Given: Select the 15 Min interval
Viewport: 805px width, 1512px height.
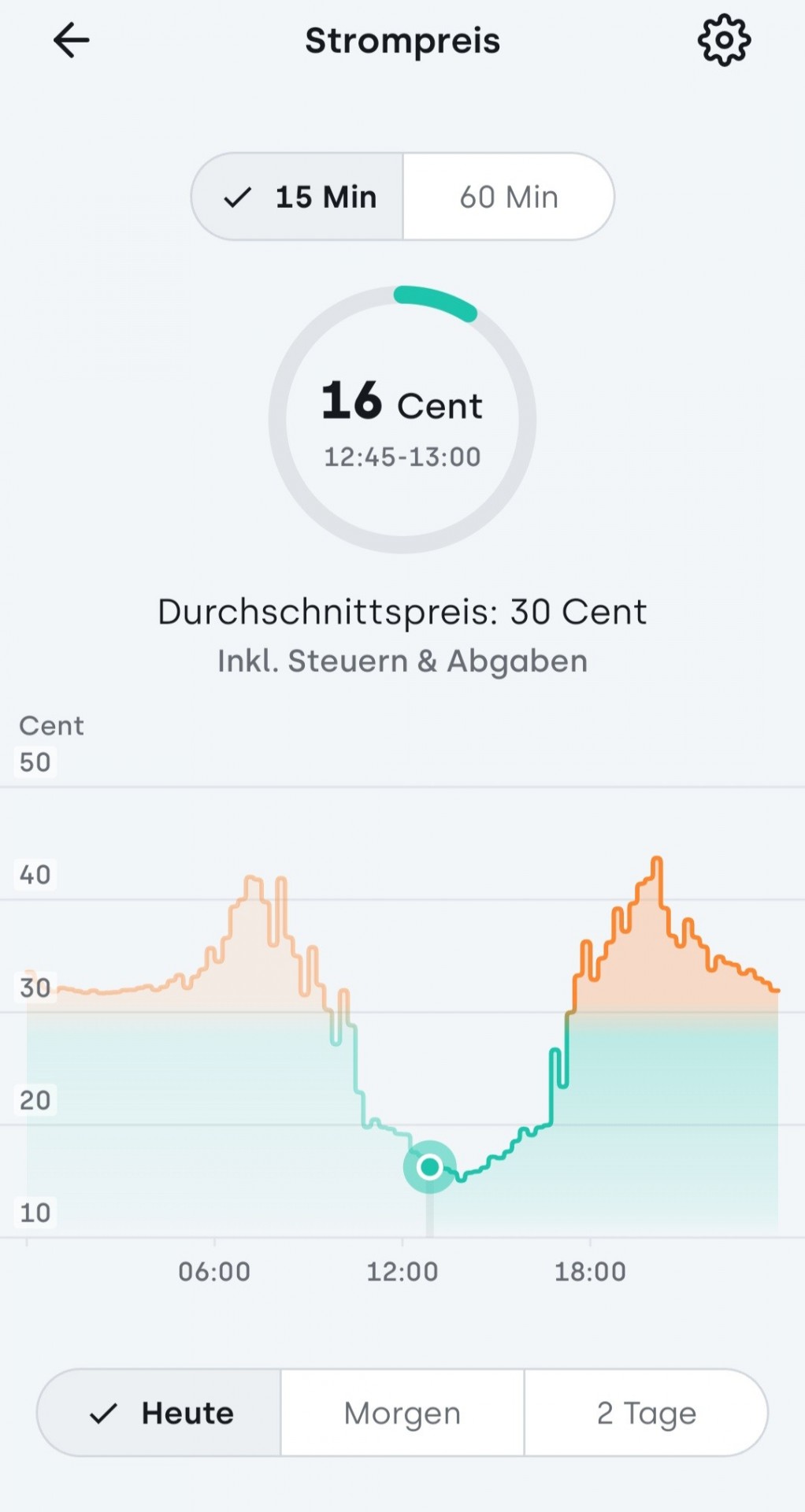Looking at the screenshot, I should tap(297, 197).
